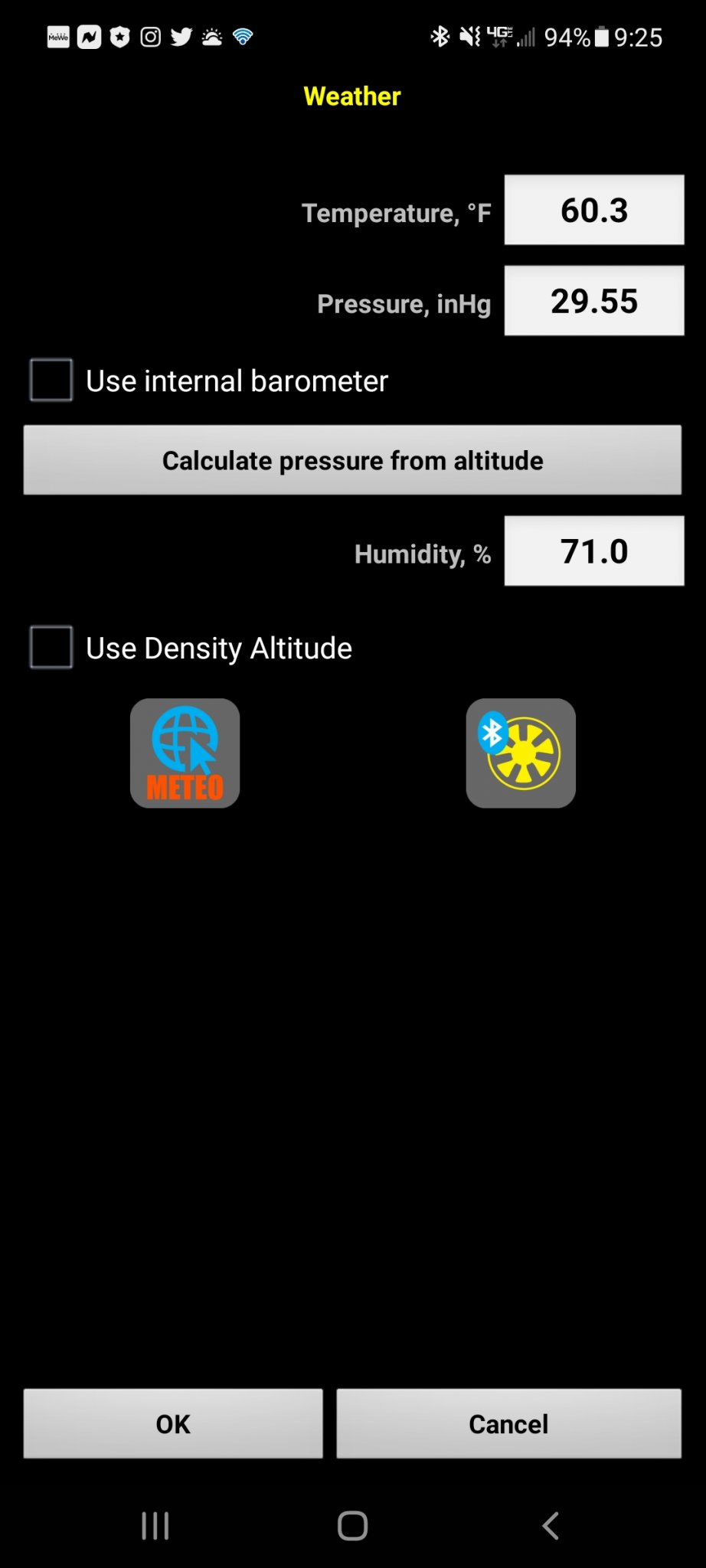Tap Calculate pressure from altitude
Viewport: 706px width, 1568px height.
coord(352,460)
